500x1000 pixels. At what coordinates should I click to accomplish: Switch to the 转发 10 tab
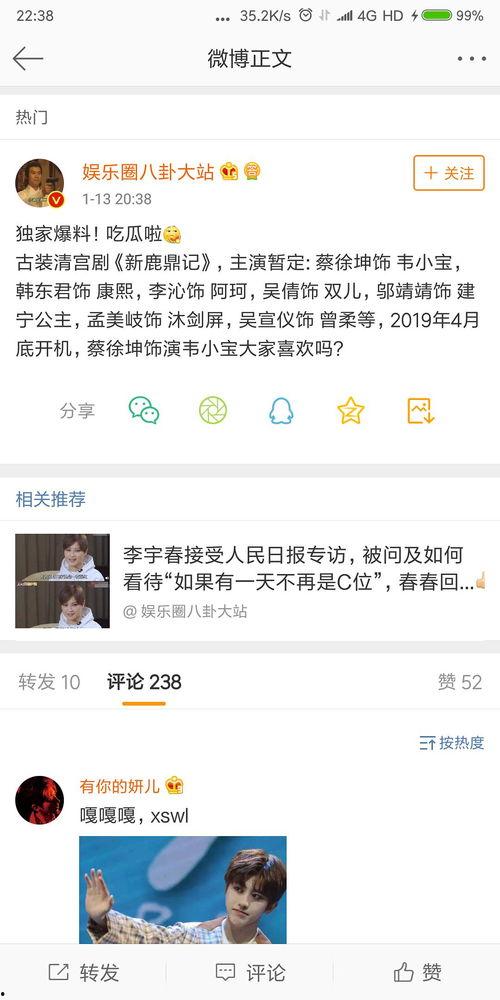coord(49,682)
